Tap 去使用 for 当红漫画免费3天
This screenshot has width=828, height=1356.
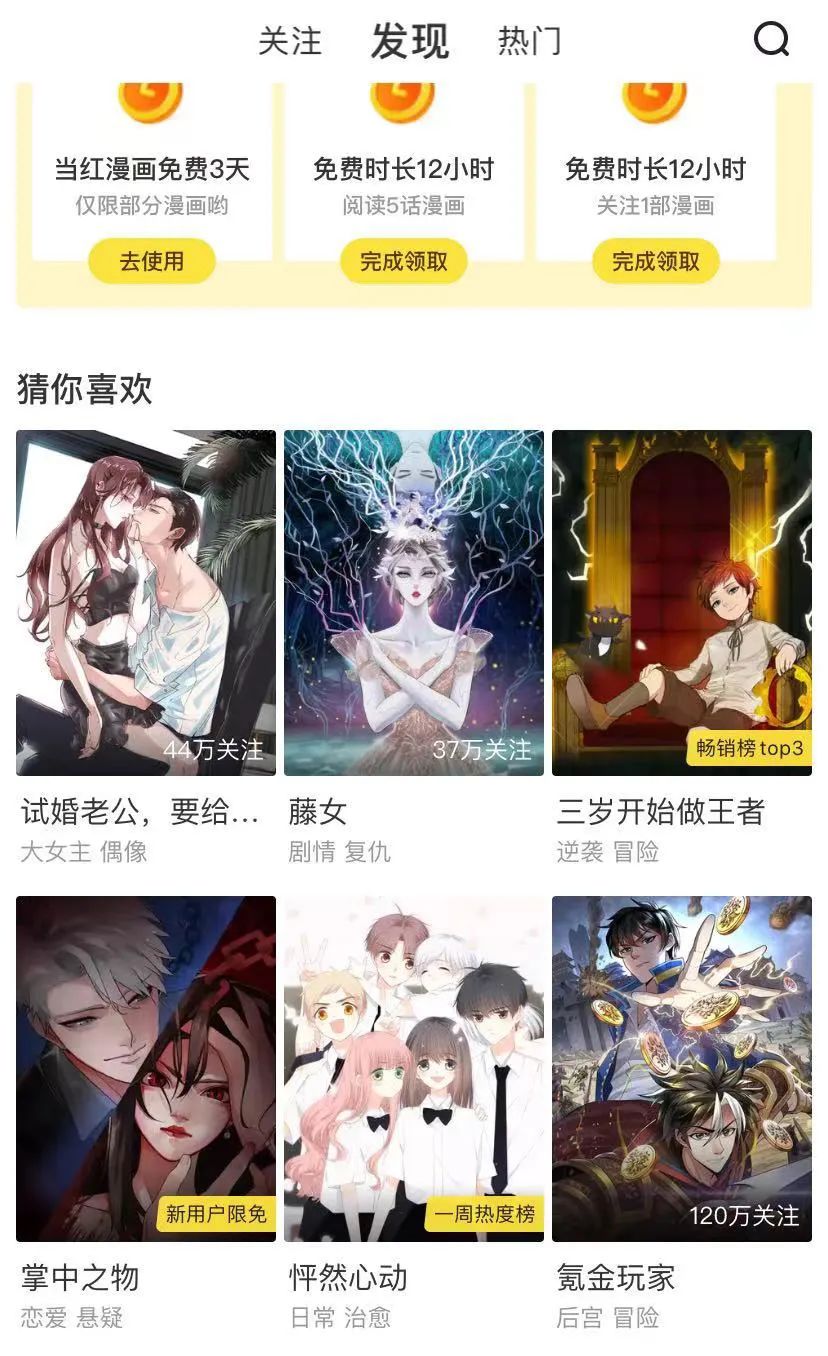[x=152, y=262]
